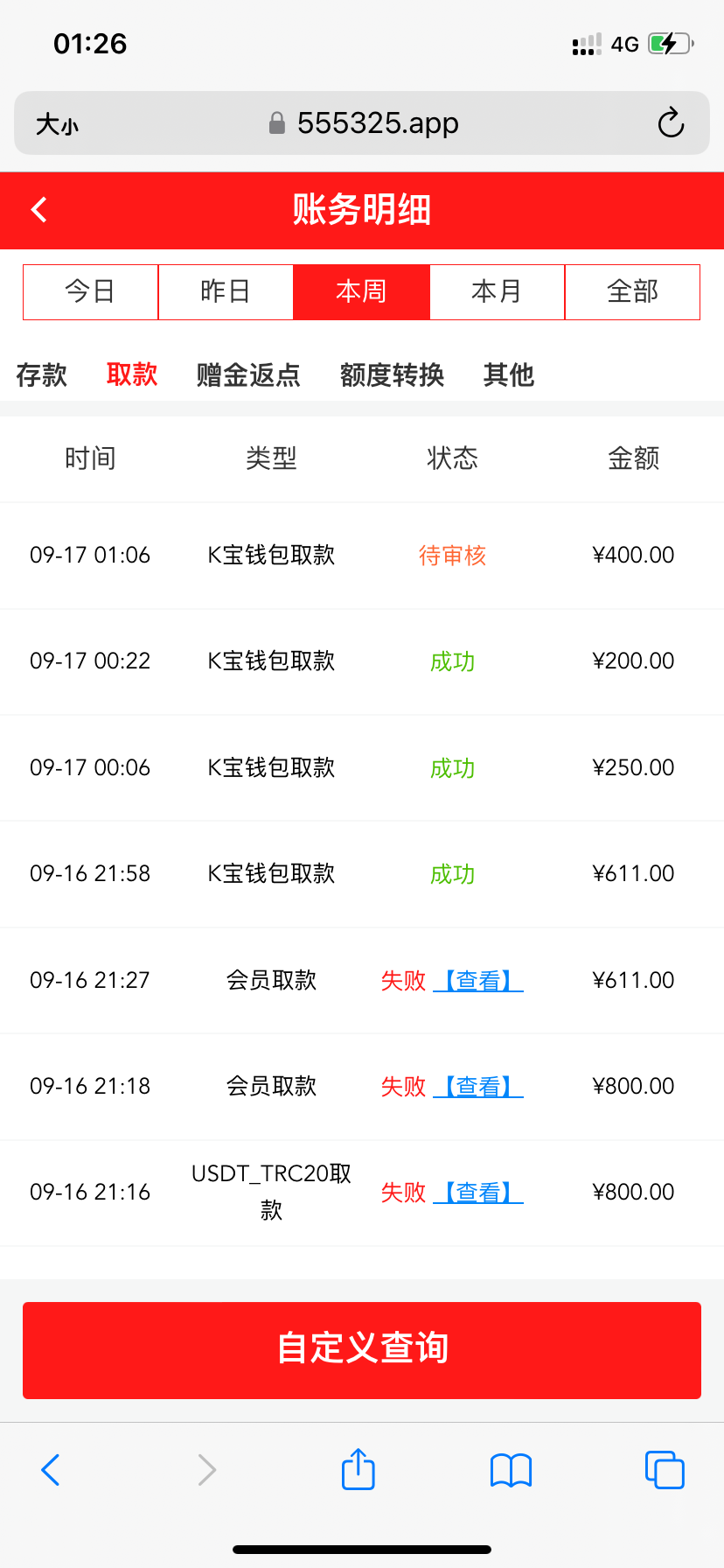Open the 其他 category
Screen dimensions: 724x1568
point(508,374)
